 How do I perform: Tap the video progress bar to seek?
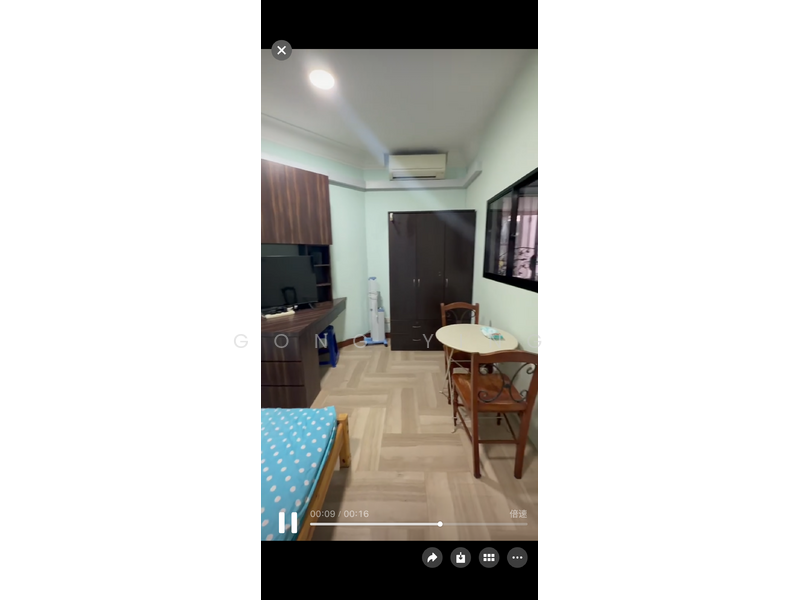click(418, 524)
